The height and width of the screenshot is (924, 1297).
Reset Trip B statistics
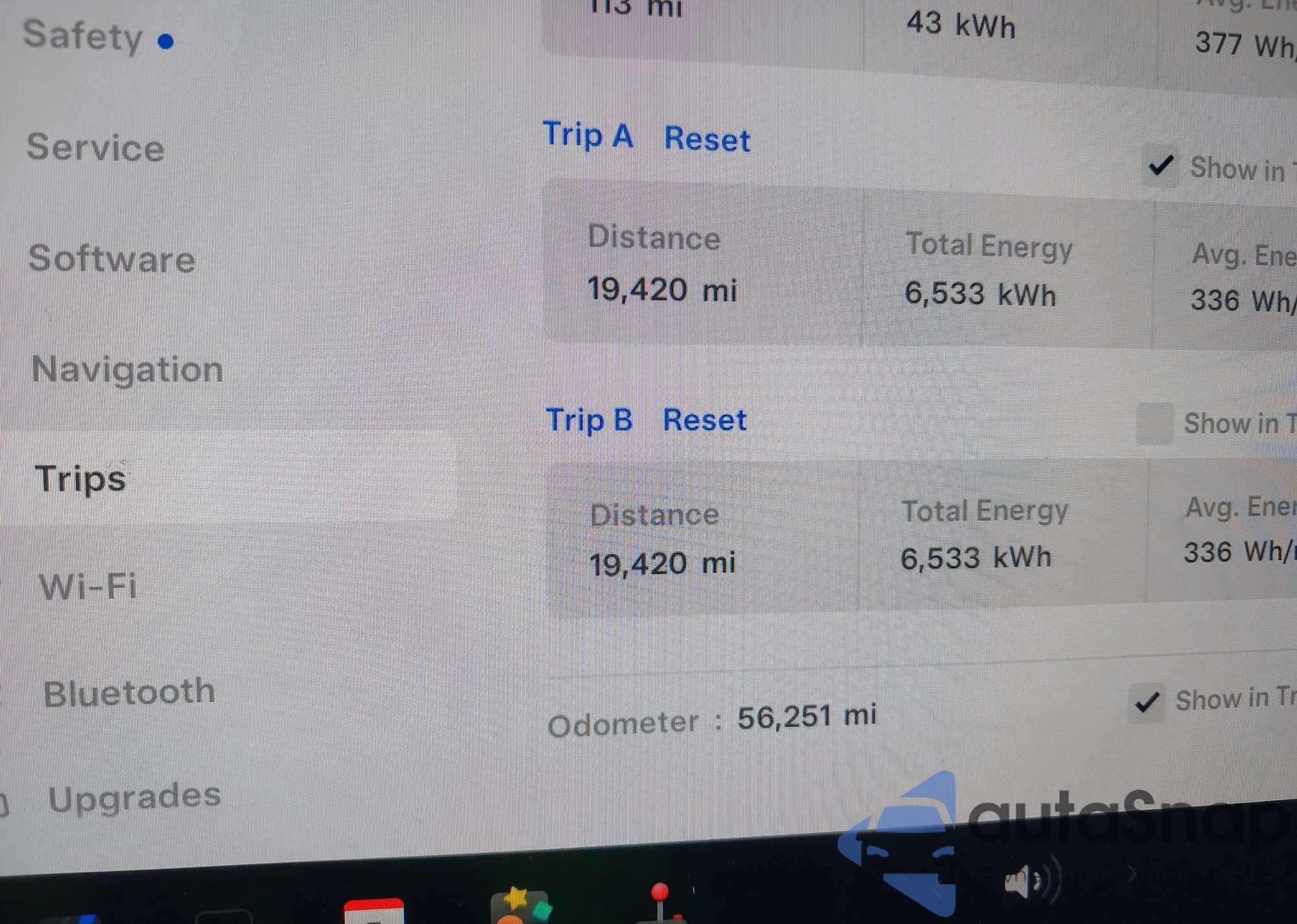click(704, 420)
